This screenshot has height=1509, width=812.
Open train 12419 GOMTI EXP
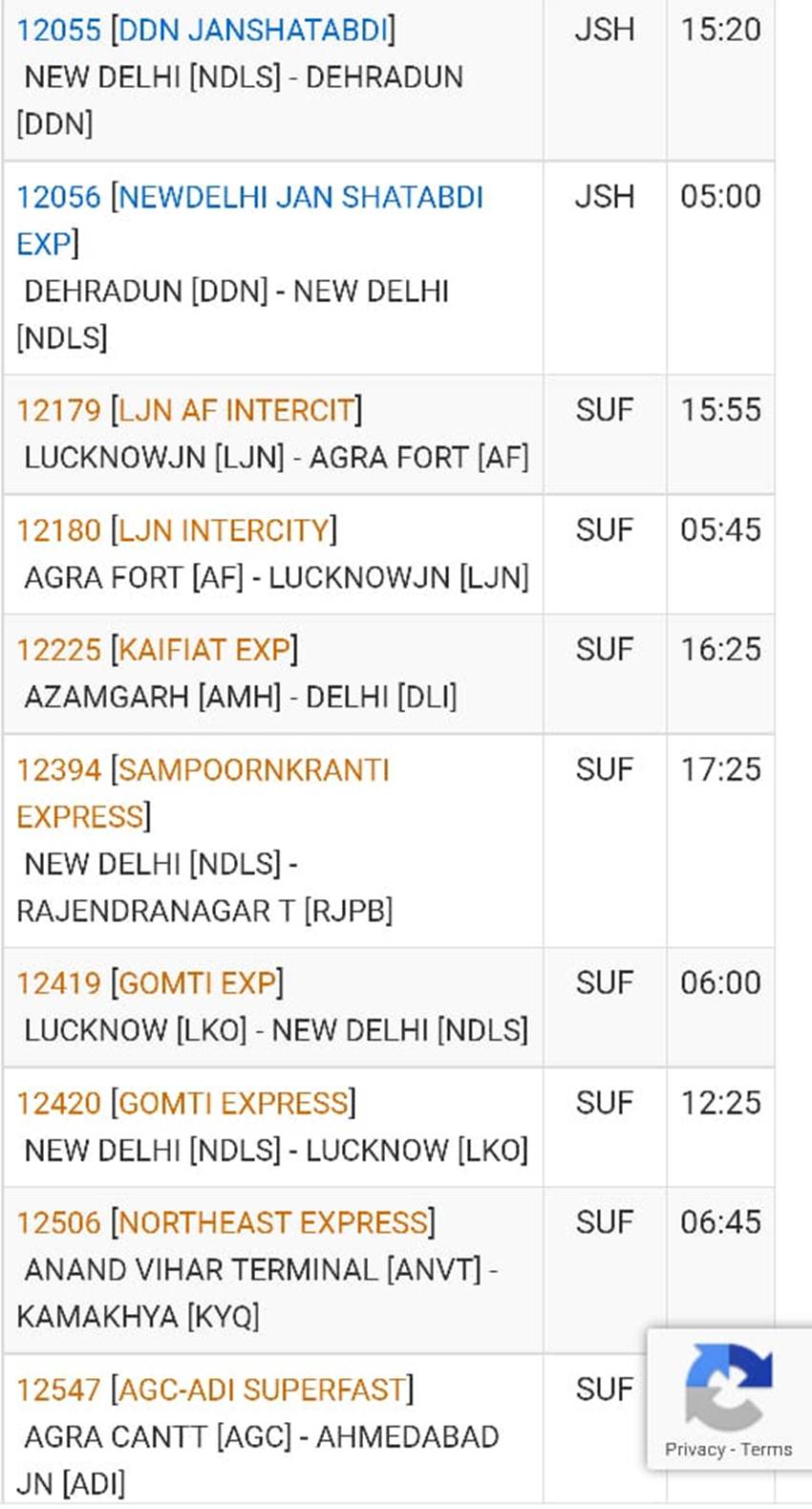[150, 982]
